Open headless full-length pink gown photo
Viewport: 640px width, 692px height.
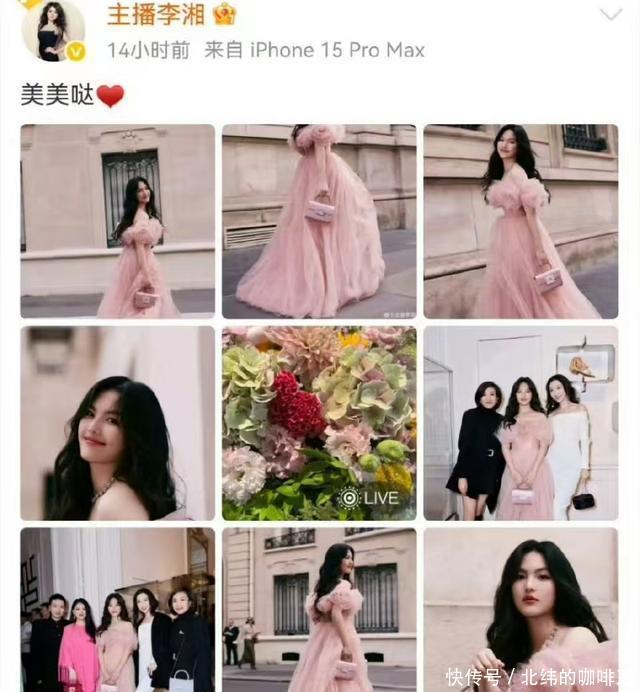point(318,220)
